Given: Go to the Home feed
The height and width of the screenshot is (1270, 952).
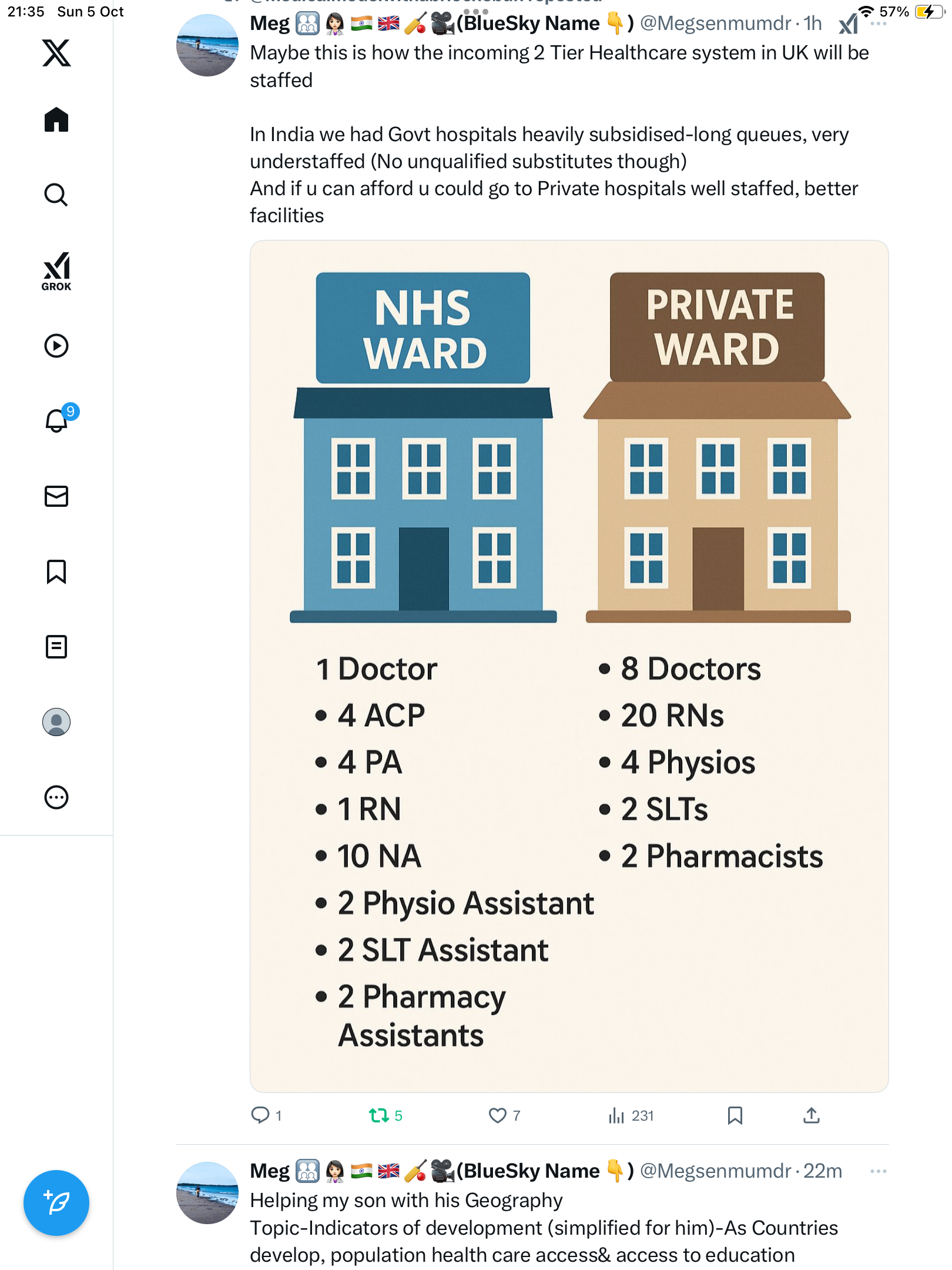Looking at the screenshot, I should [x=56, y=120].
